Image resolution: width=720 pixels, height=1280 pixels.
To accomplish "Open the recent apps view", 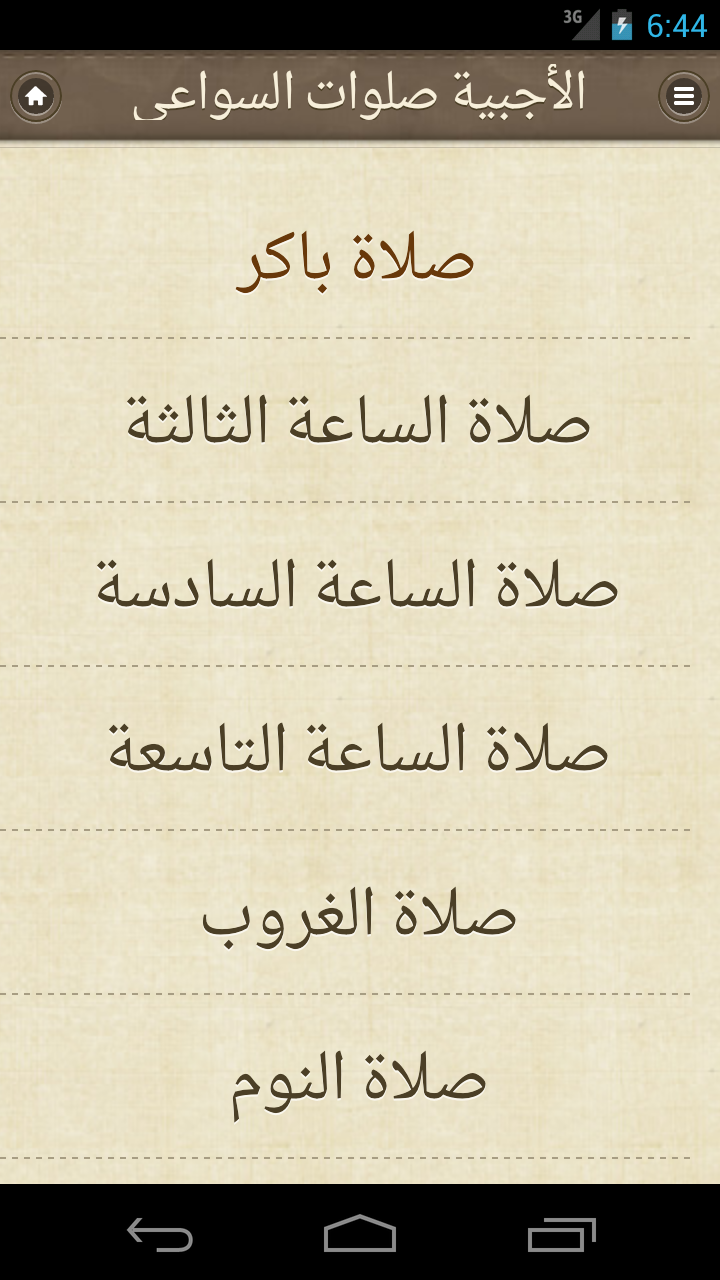I will [561, 1234].
